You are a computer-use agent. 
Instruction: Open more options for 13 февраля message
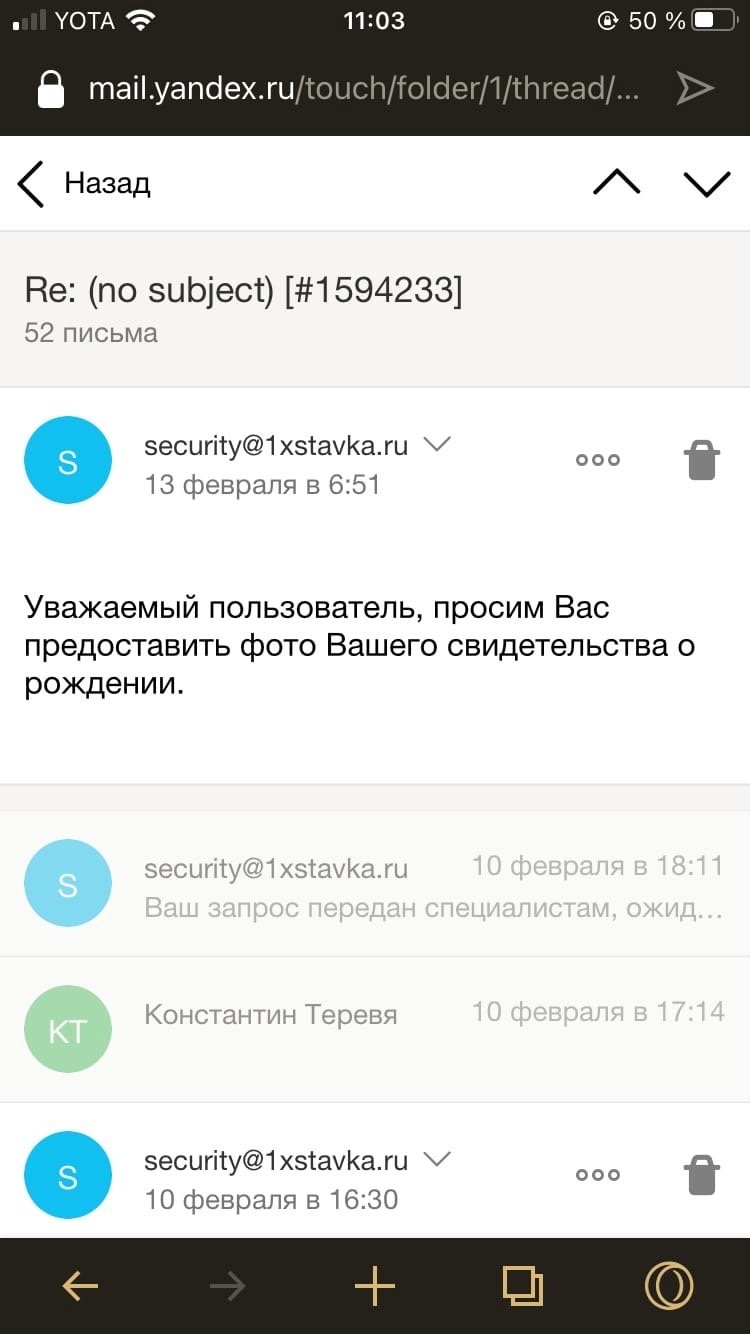pyautogui.click(x=597, y=460)
